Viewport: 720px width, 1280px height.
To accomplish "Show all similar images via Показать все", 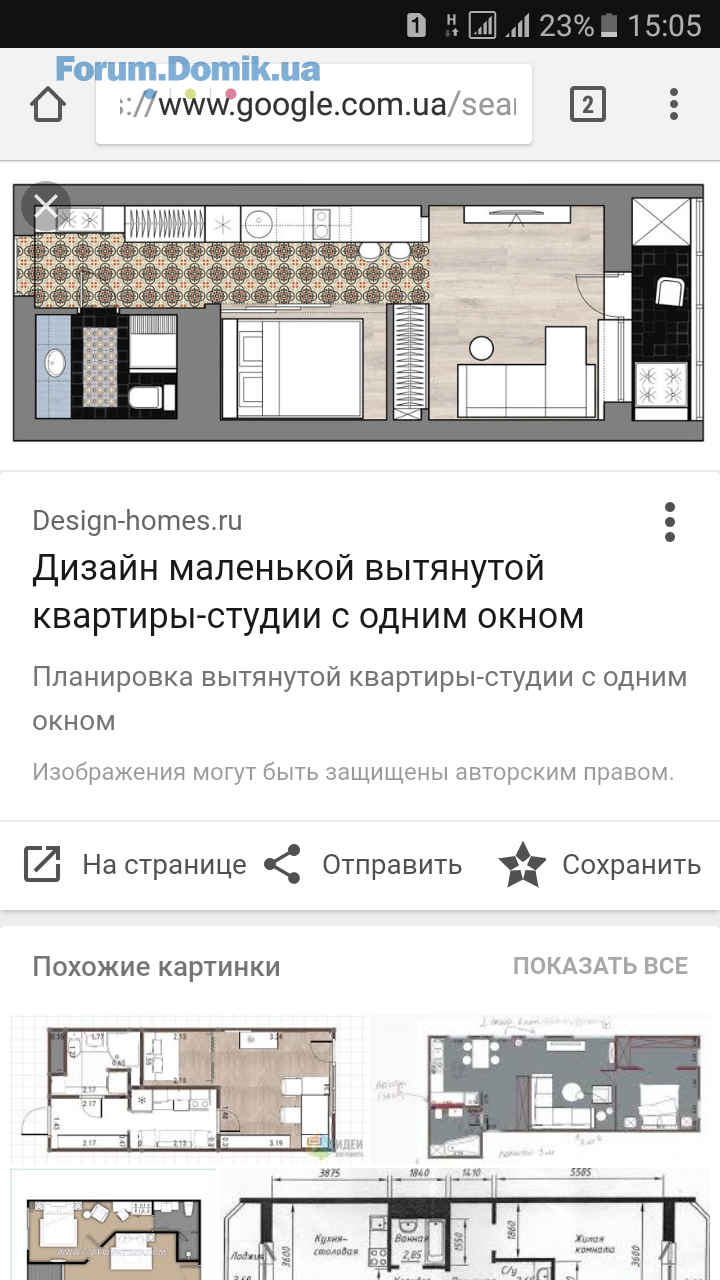I will [x=600, y=966].
